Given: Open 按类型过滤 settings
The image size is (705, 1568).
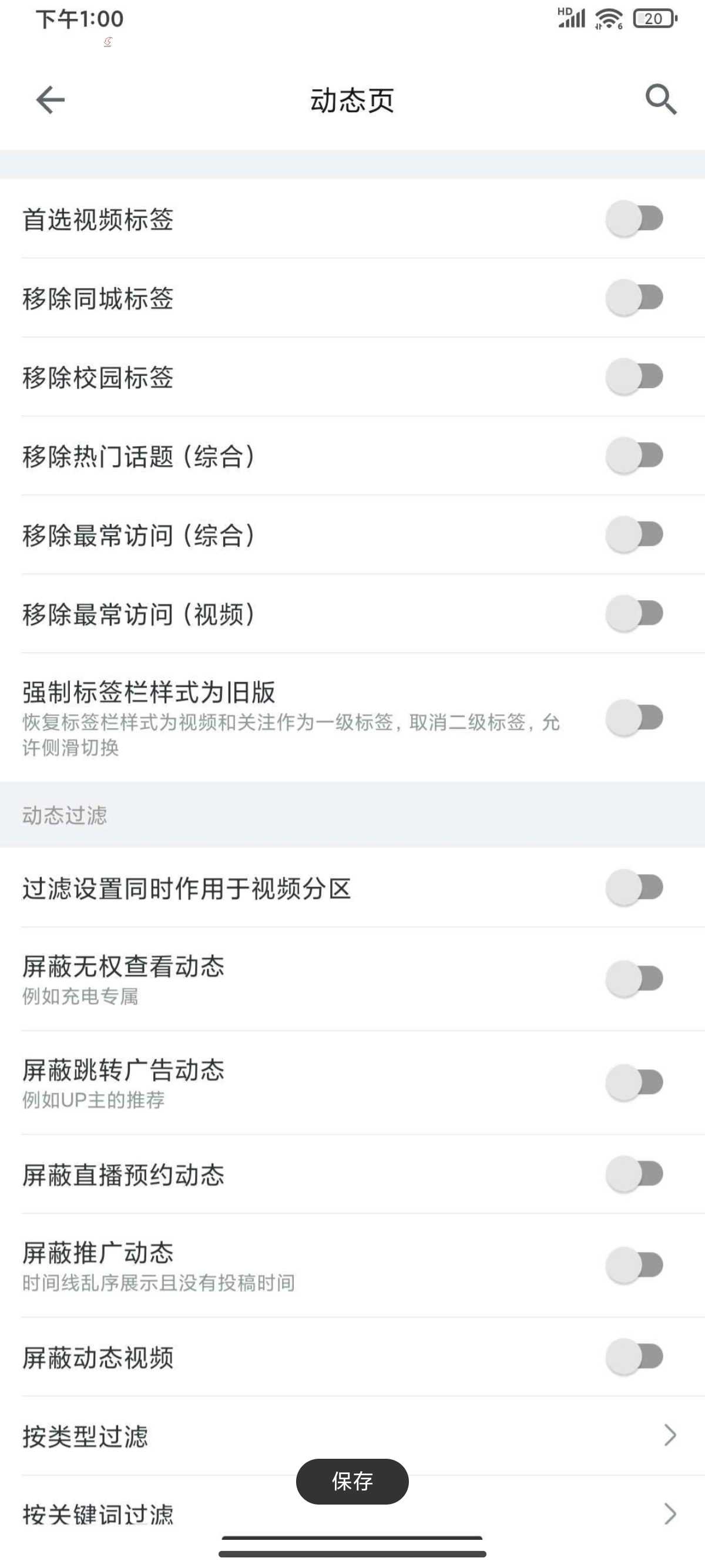Looking at the screenshot, I should (352, 1435).
